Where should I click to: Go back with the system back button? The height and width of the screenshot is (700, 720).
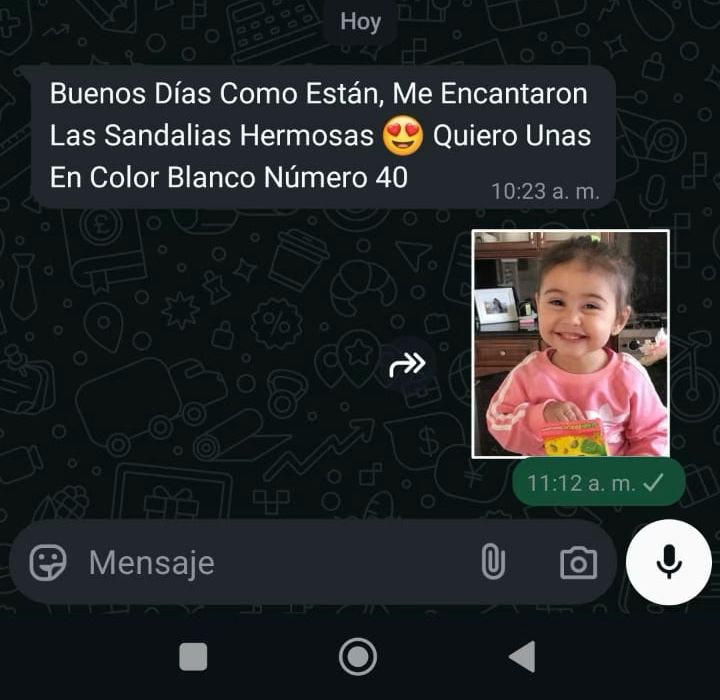pyautogui.click(x=522, y=657)
